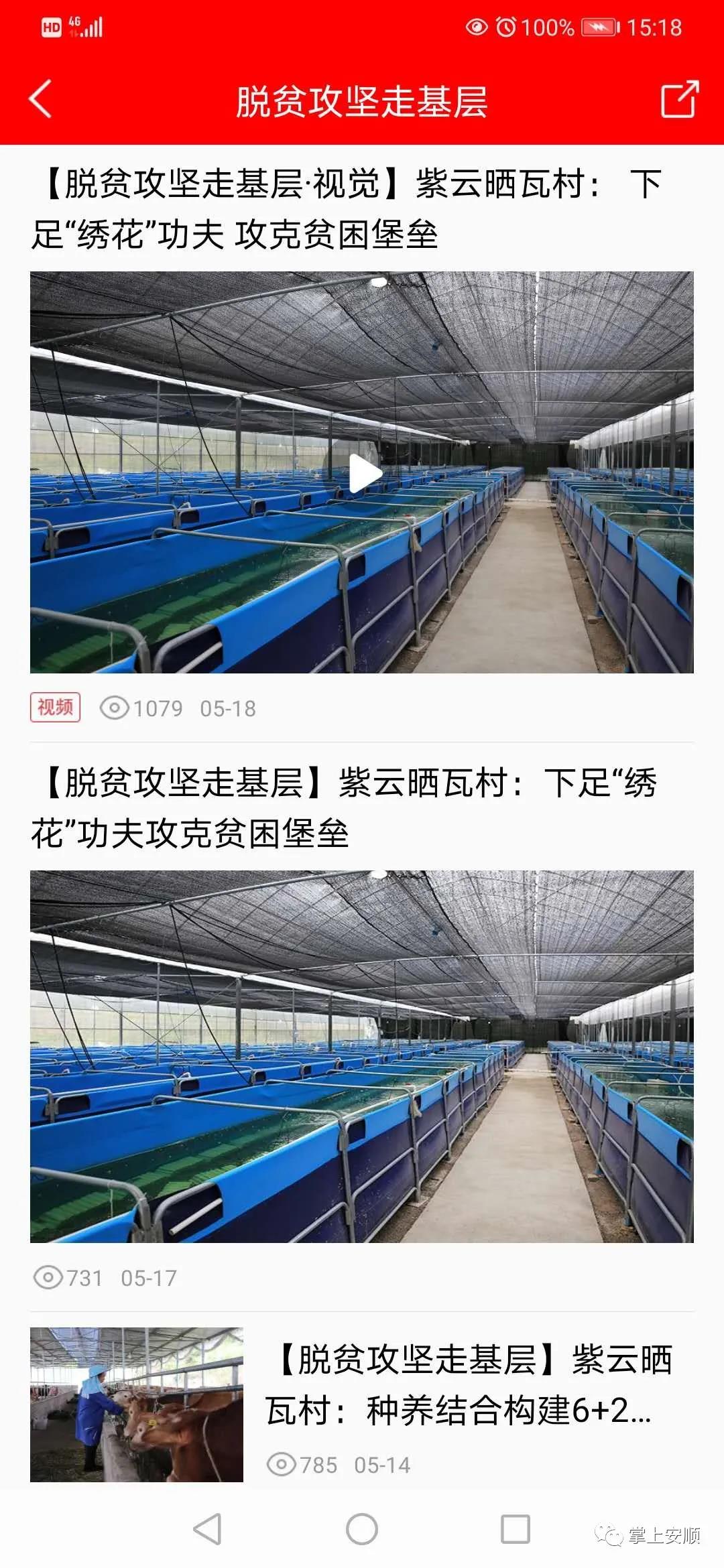Share this page via the header share icon
This screenshot has height=1568, width=724.
(679, 100)
